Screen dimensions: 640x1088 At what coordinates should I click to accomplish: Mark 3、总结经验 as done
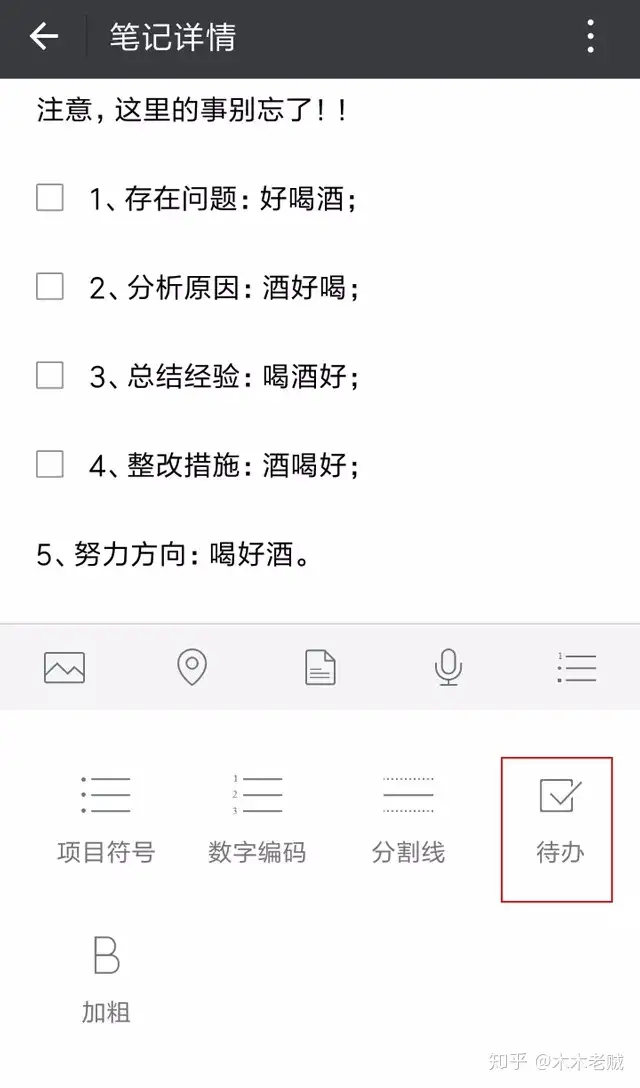pyautogui.click(x=50, y=375)
